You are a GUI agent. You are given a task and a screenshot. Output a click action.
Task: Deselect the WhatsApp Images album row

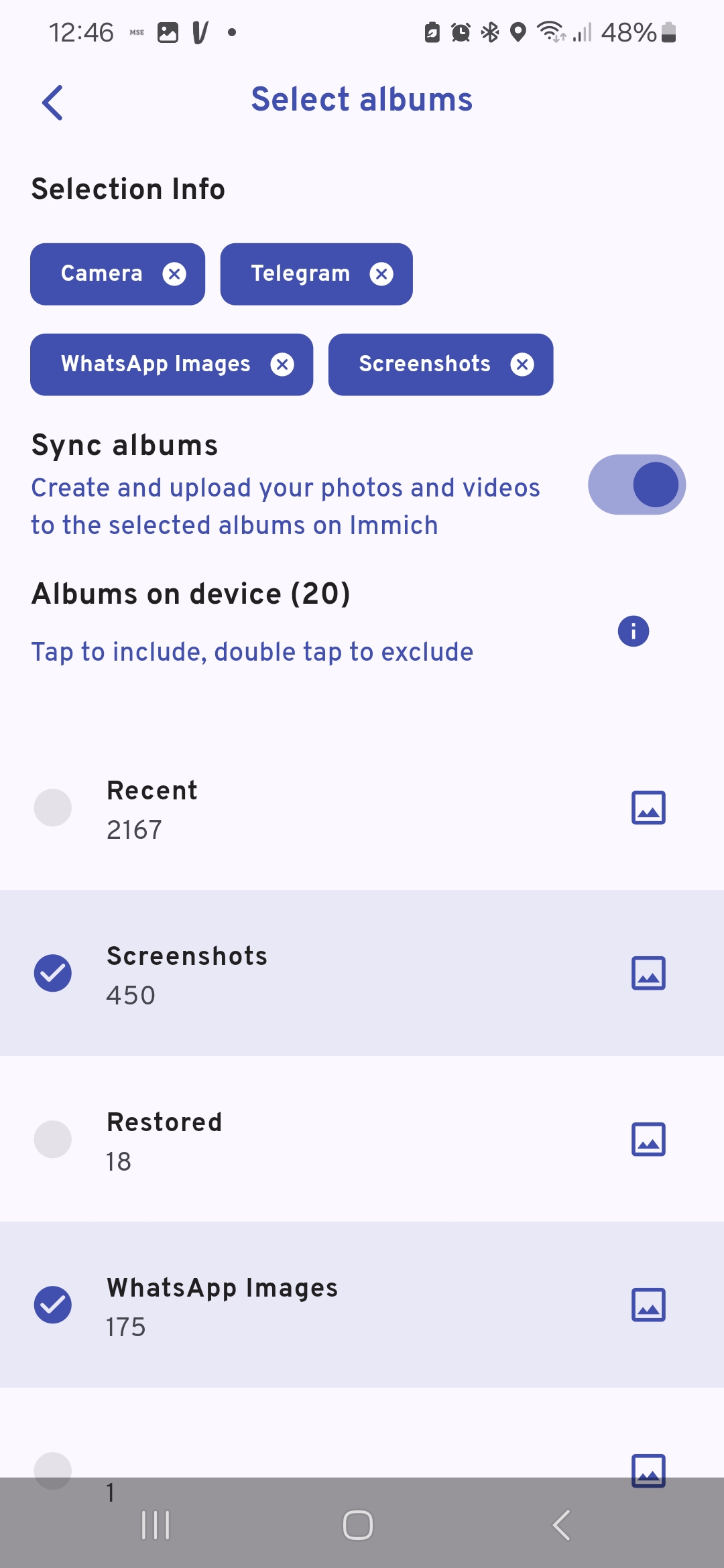coord(362,1305)
